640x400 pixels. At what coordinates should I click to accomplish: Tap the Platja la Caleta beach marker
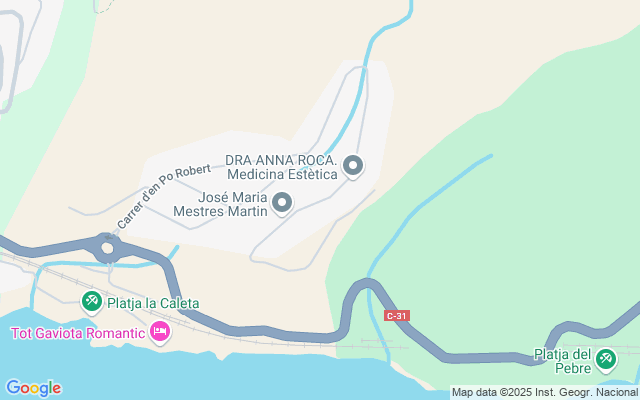click(x=92, y=300)
